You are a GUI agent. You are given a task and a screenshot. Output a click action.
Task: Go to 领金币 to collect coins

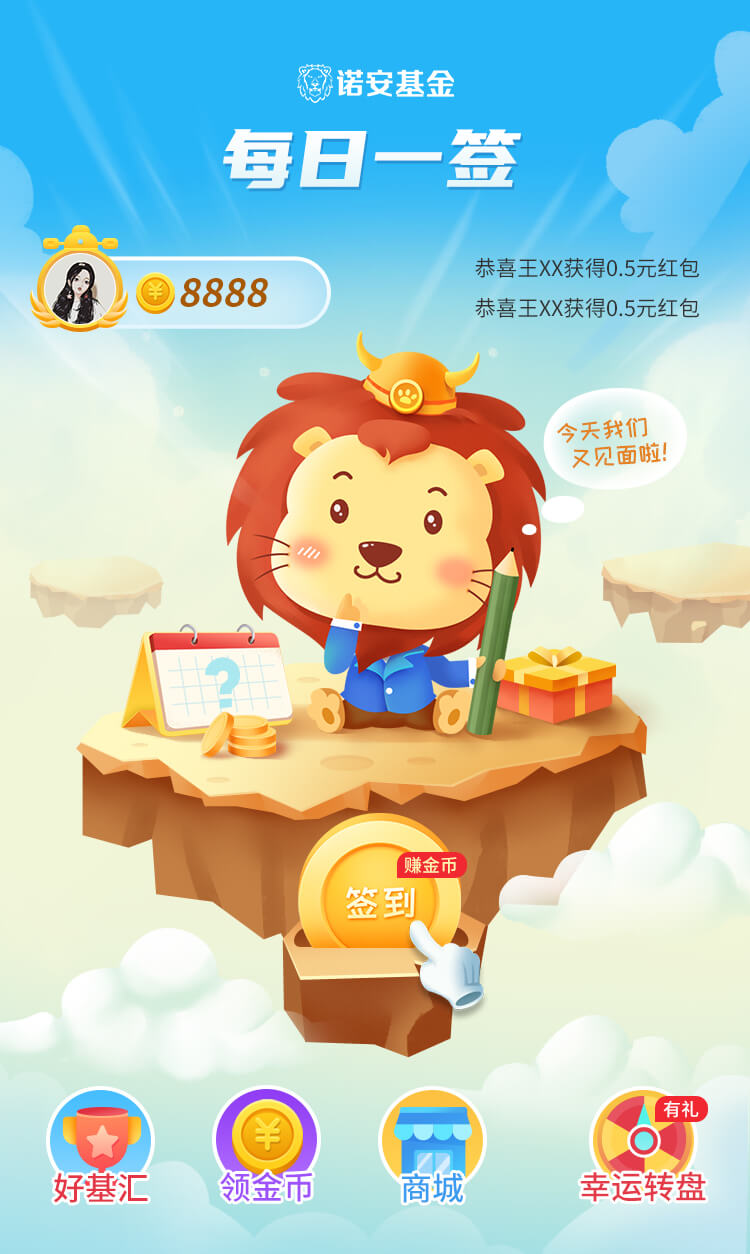click(267, 1145)
